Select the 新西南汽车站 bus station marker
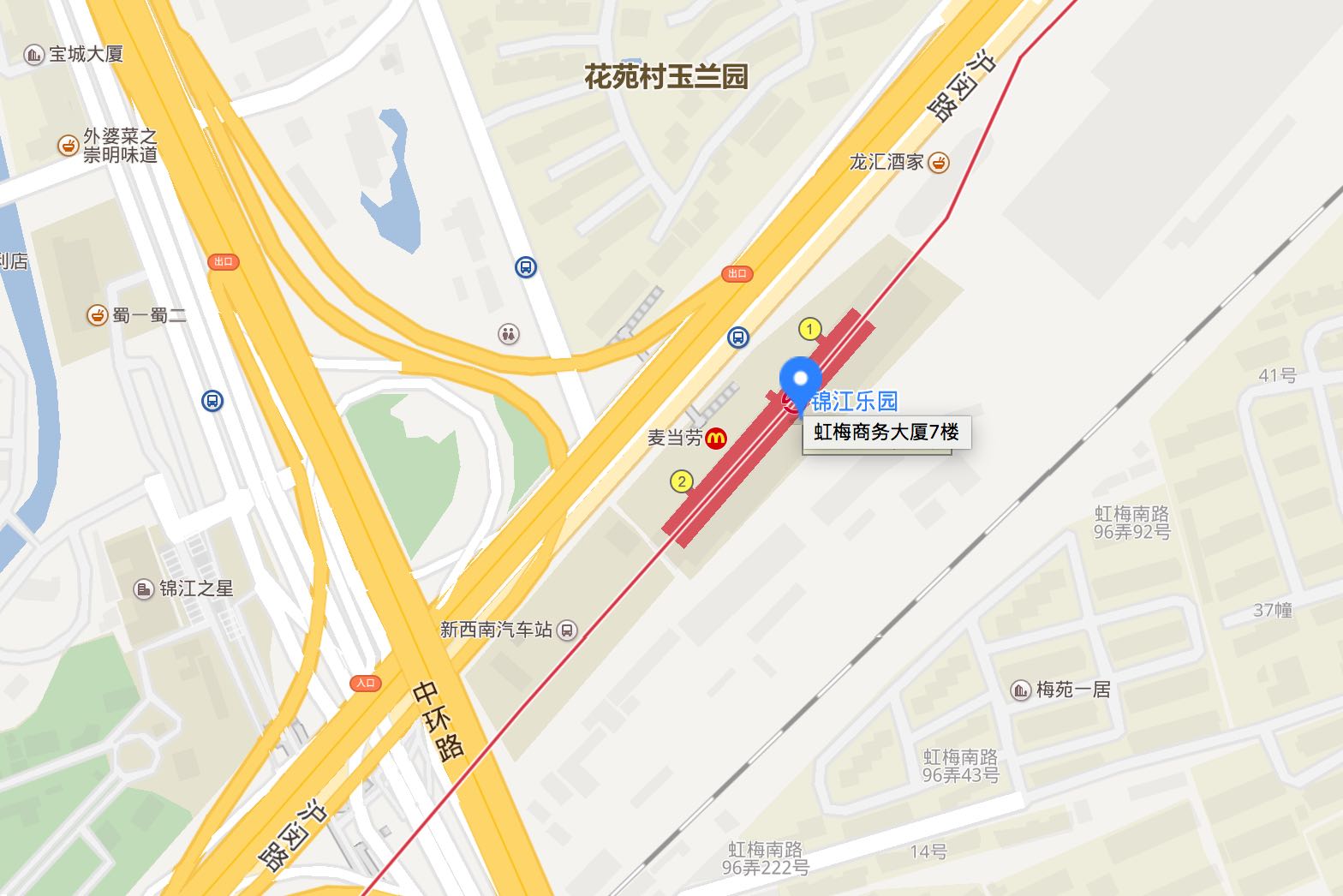Image resolution: width=1343 pixels, height=896 pixels. pyautogui.click(x=566, y=630)
